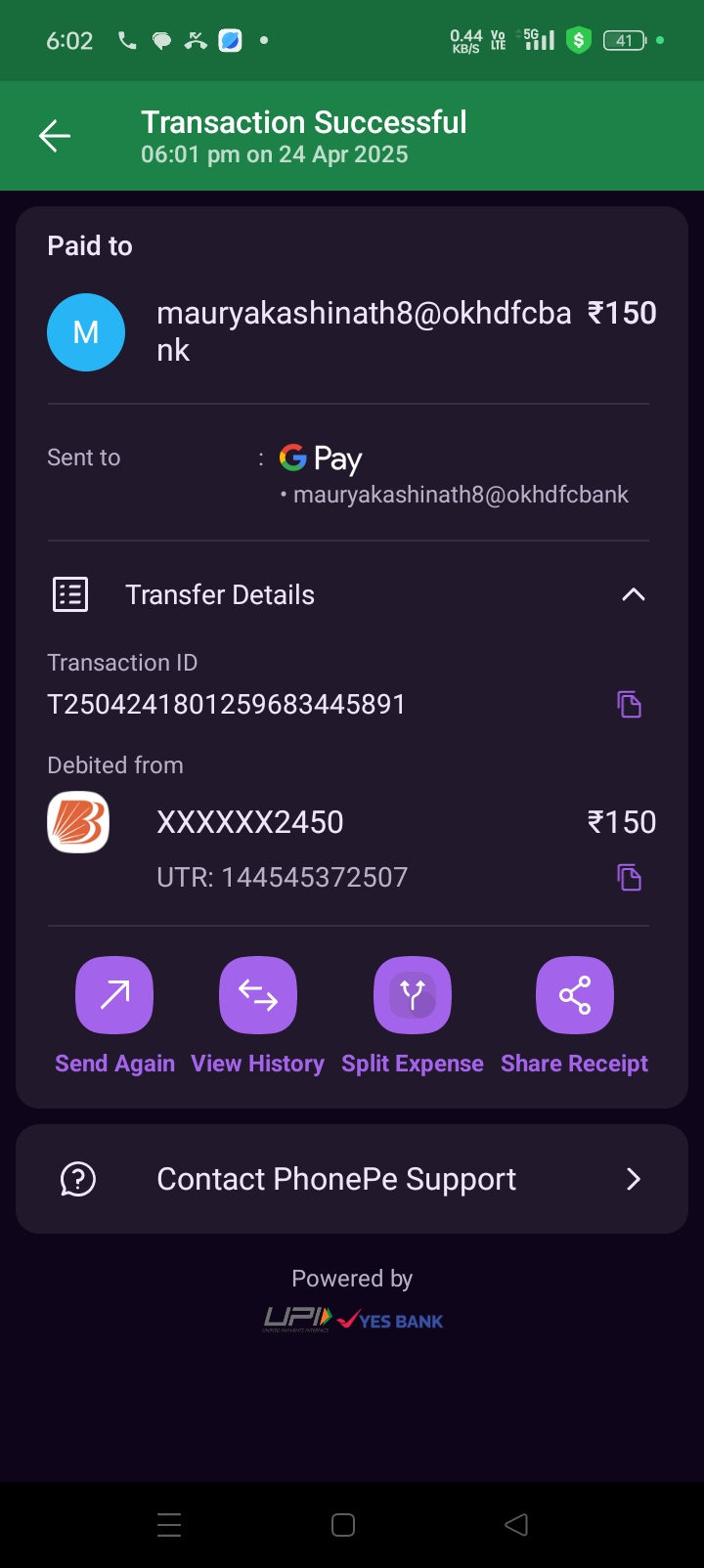Go back using the header arrow
Image resolution: width=704 pixels, height=1568 pixels.
tap(55, 136)
